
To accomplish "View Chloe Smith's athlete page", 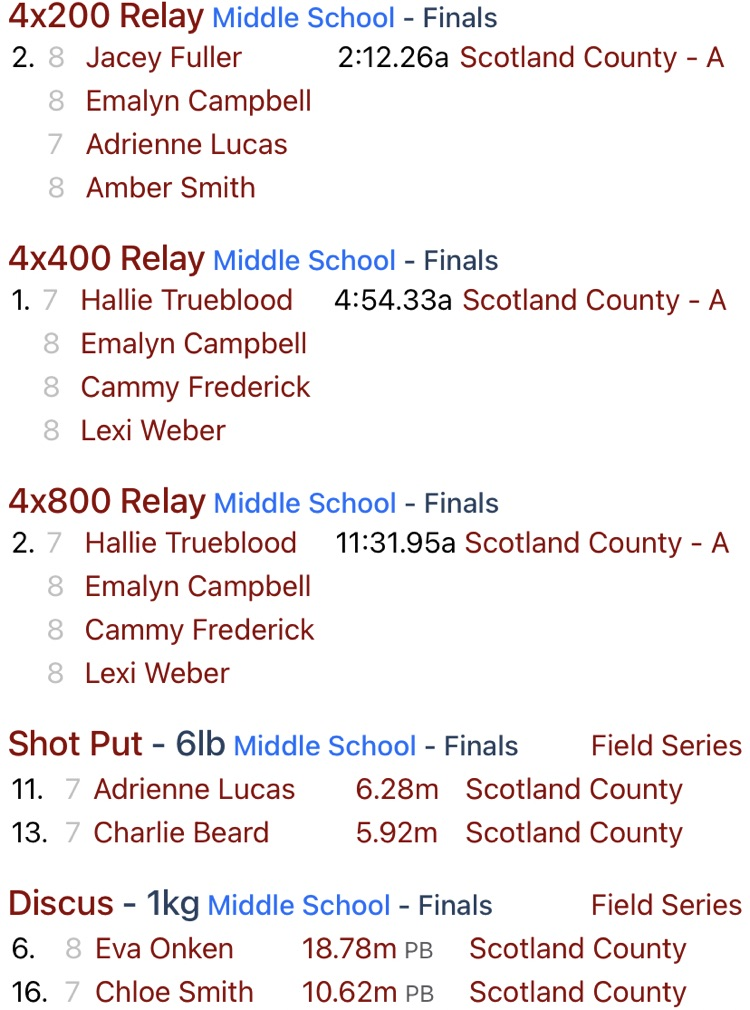I will point(174,992).
